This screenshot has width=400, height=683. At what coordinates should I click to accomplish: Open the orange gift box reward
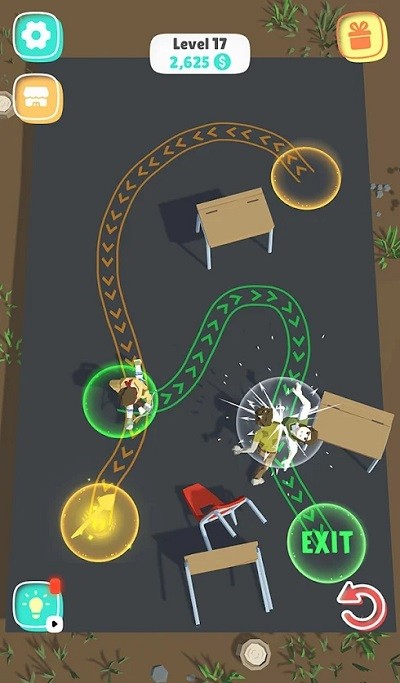click(x=362, y=37)
